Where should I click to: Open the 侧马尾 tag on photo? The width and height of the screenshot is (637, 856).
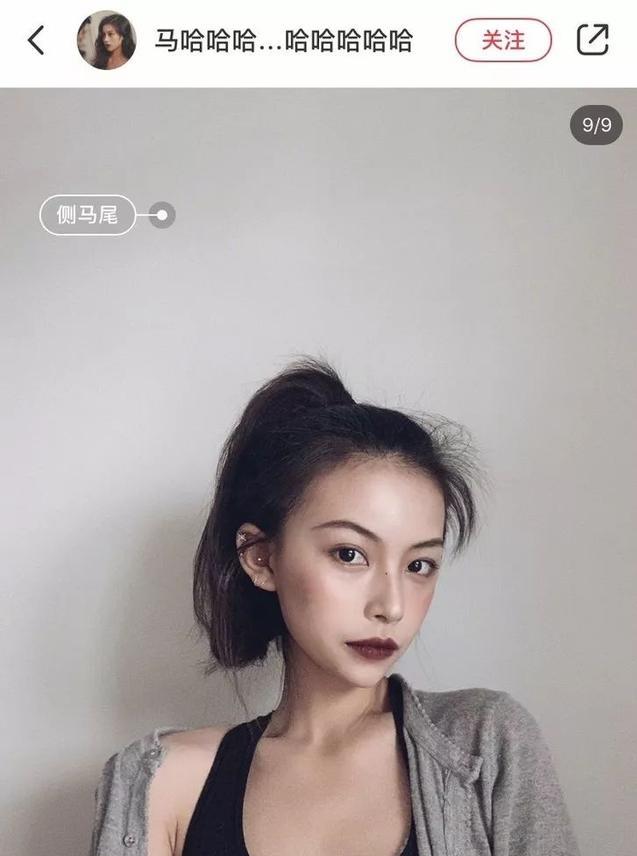click(x=88, y=215)
